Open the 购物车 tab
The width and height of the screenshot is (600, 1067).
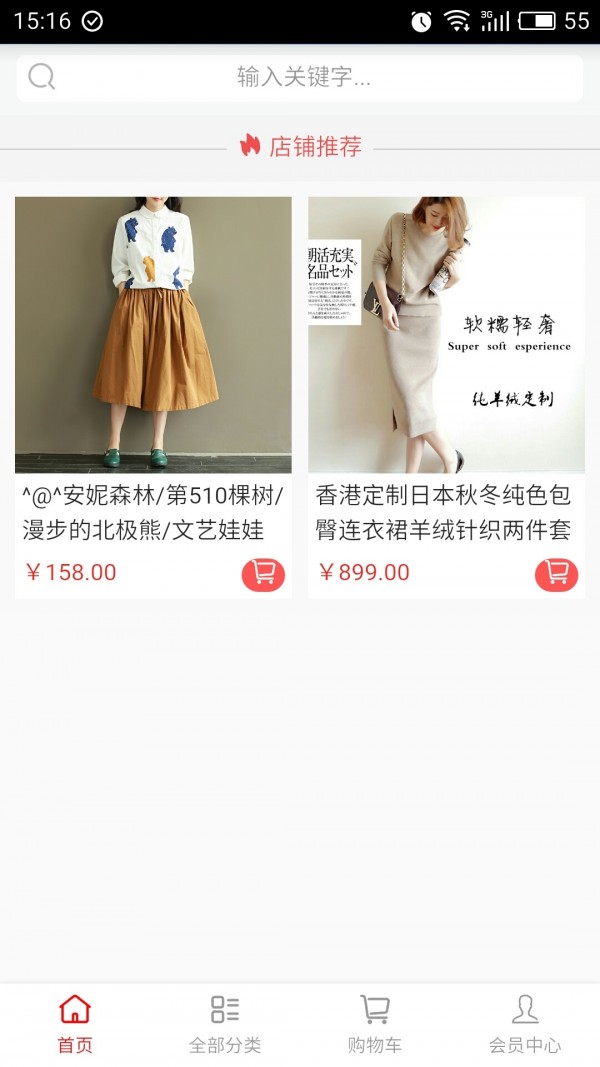[375, 1024]
